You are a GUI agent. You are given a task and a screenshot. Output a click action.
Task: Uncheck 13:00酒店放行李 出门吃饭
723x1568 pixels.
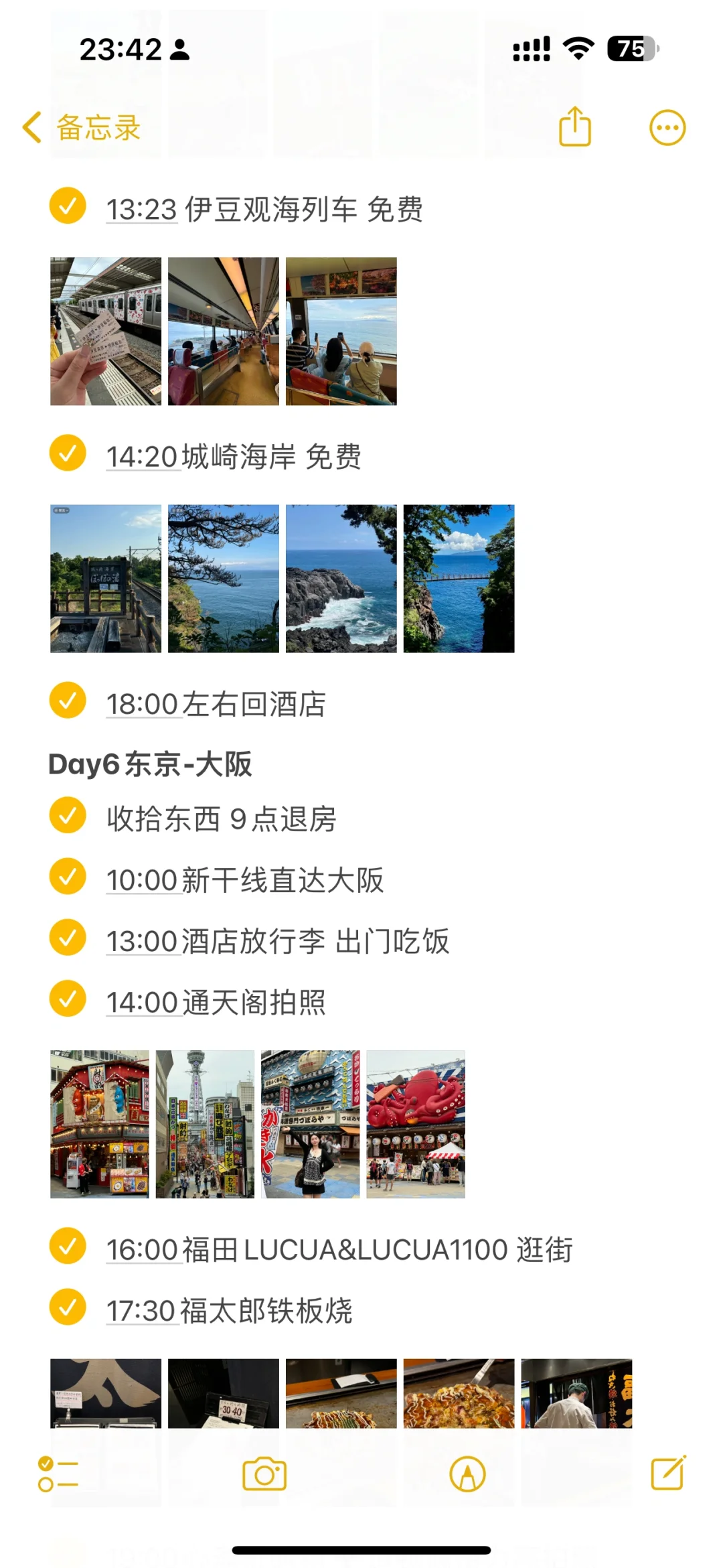tap(68, 937)
